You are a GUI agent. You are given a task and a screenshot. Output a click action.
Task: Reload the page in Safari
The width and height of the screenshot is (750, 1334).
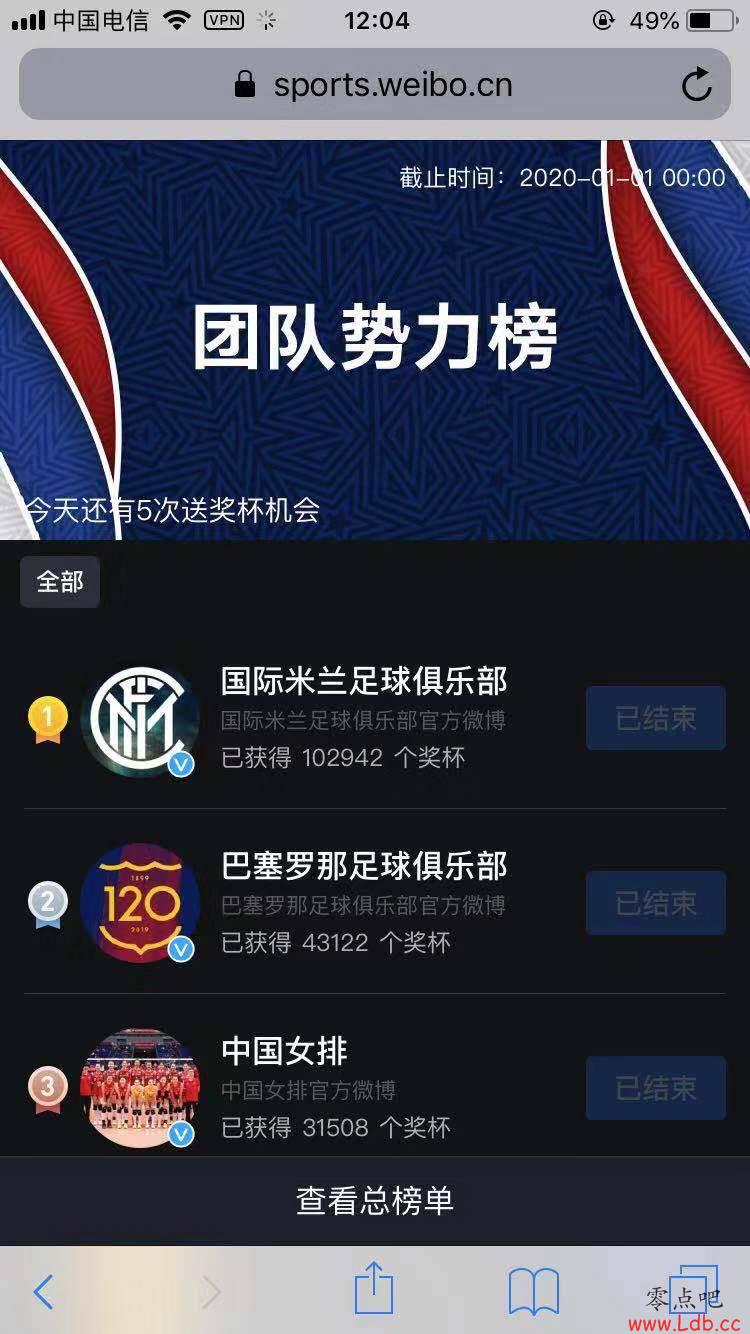pyautogui.click(x=697, y=85)
